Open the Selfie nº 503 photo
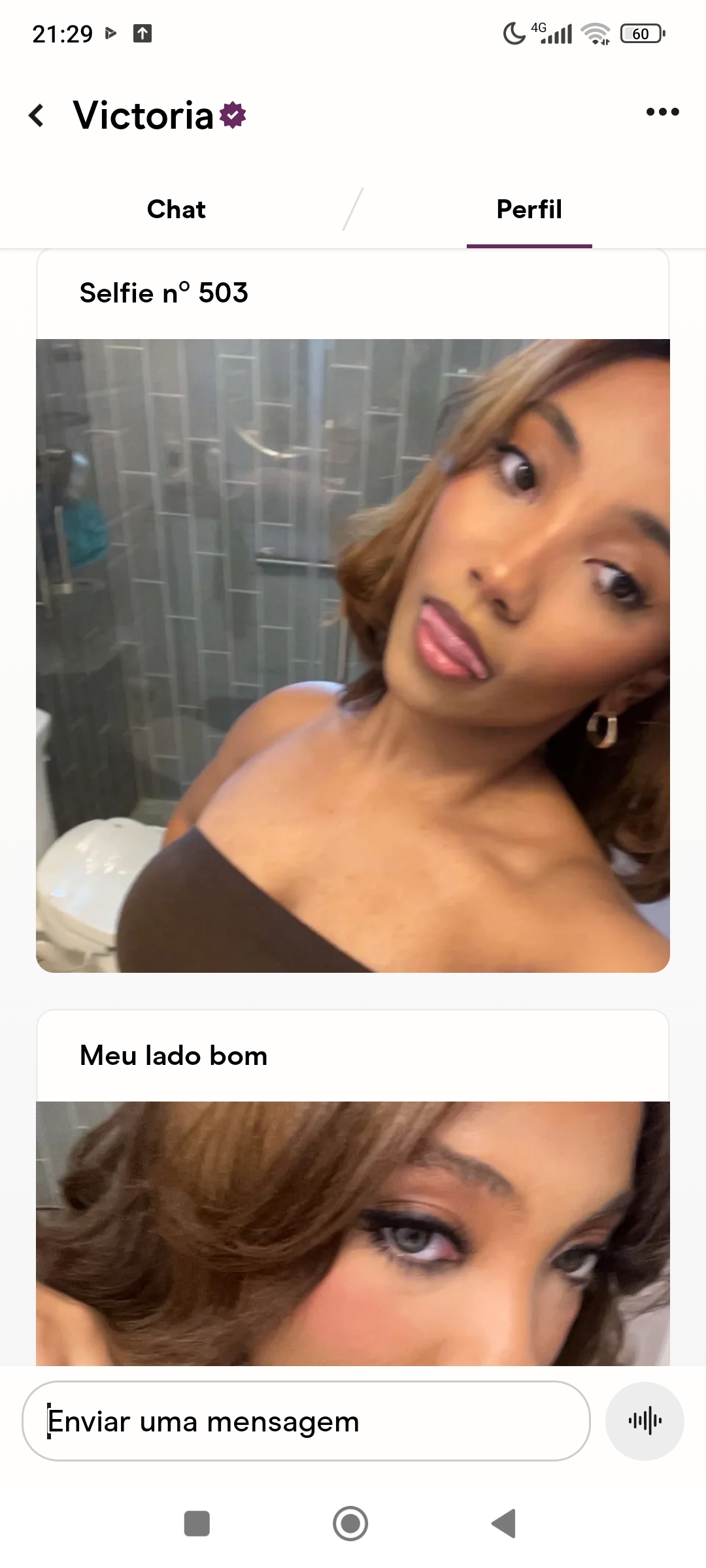 [353, 653]
